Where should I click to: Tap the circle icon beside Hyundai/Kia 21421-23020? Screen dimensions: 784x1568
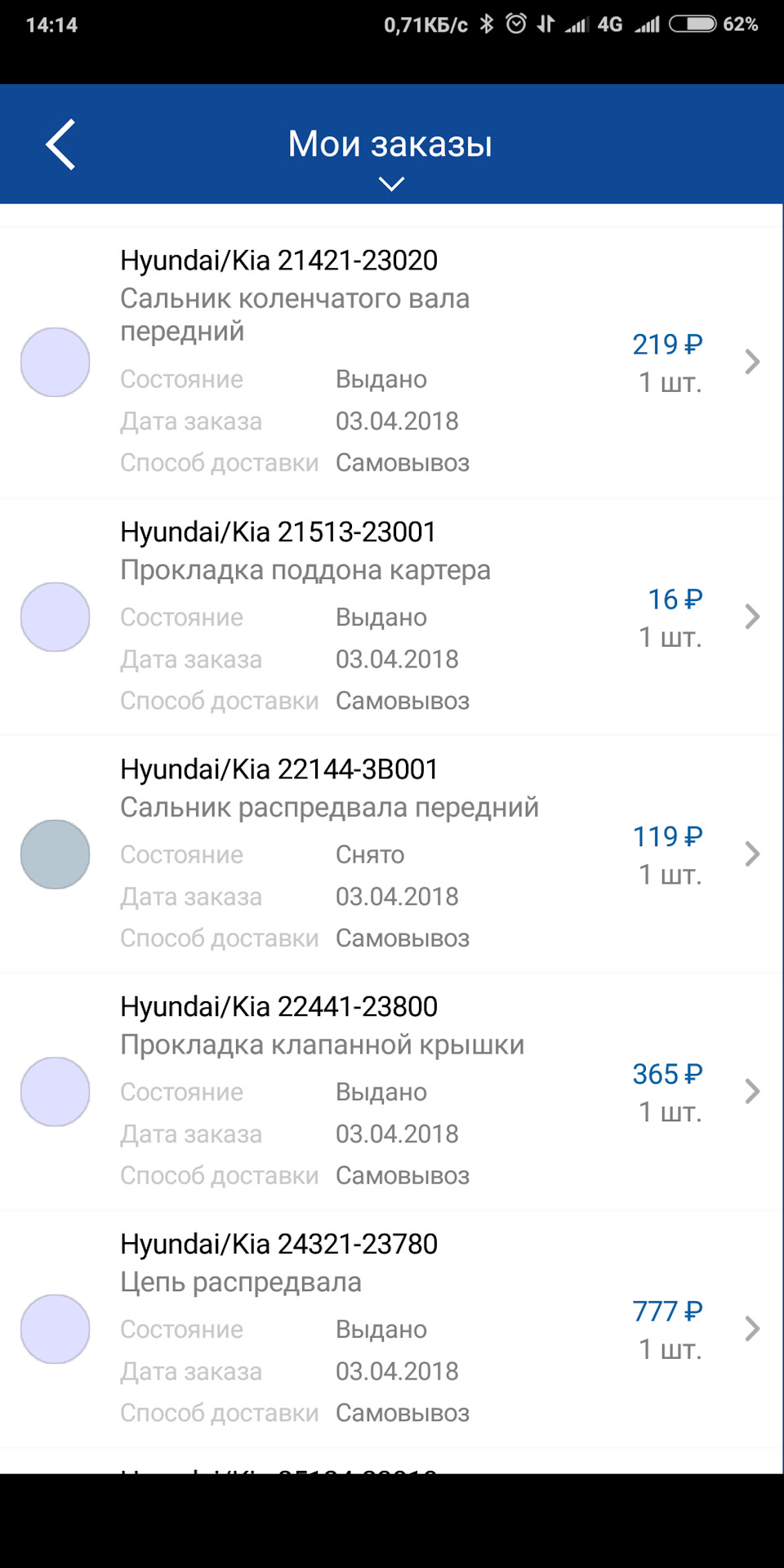click(x=55, y=362)
